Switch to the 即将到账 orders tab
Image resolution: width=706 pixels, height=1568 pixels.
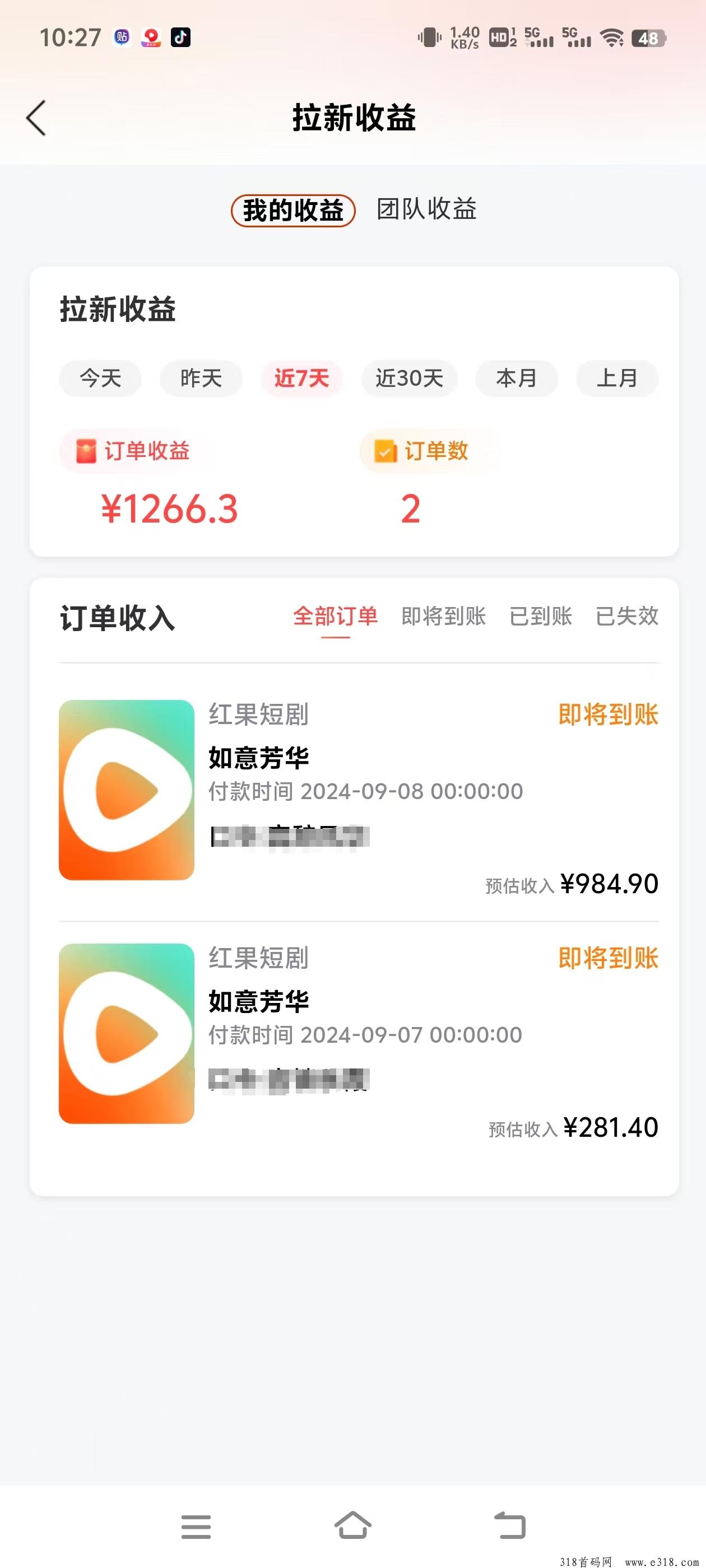point(443,617)
